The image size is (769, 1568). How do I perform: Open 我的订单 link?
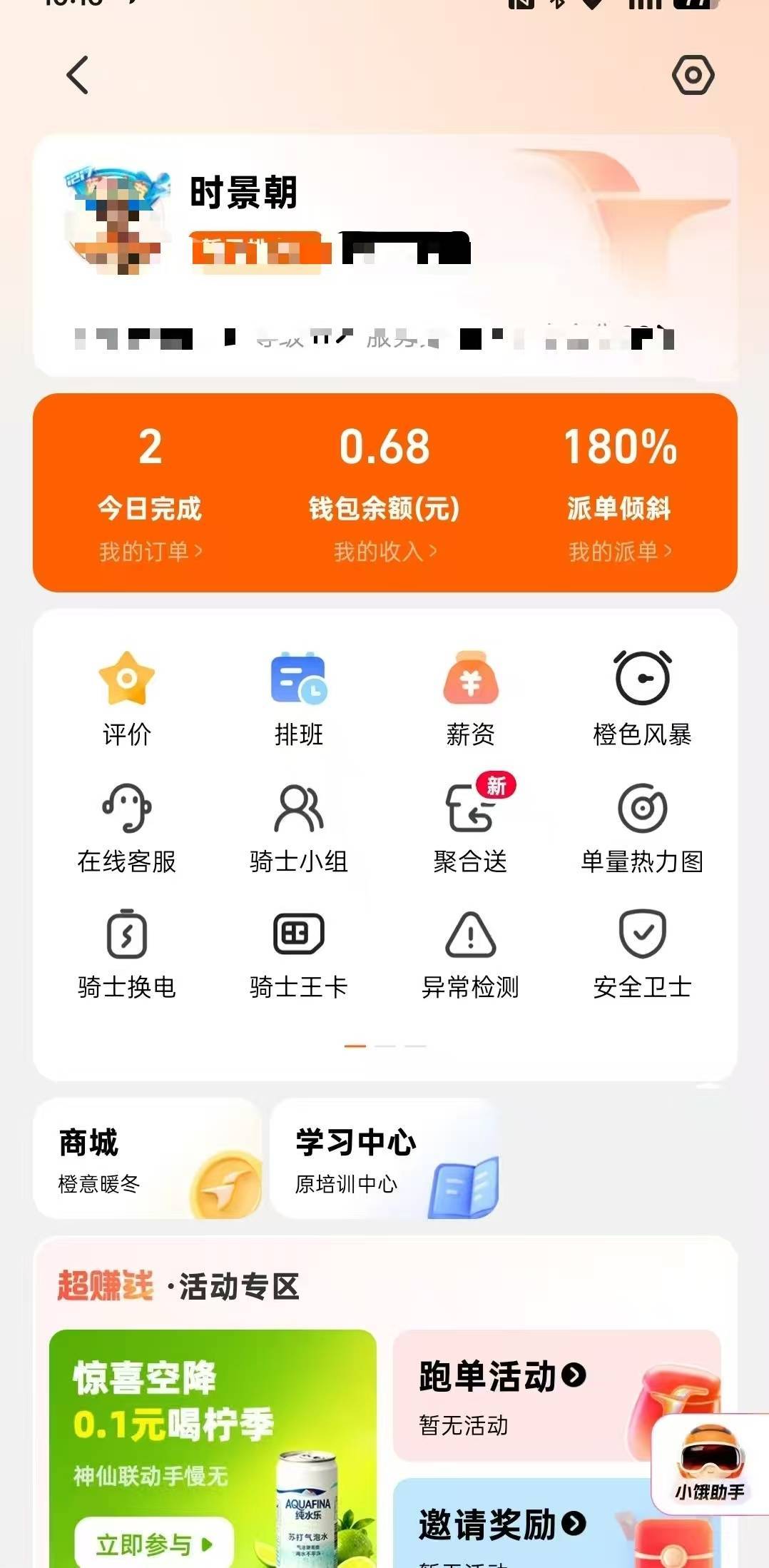click(151, 551)
